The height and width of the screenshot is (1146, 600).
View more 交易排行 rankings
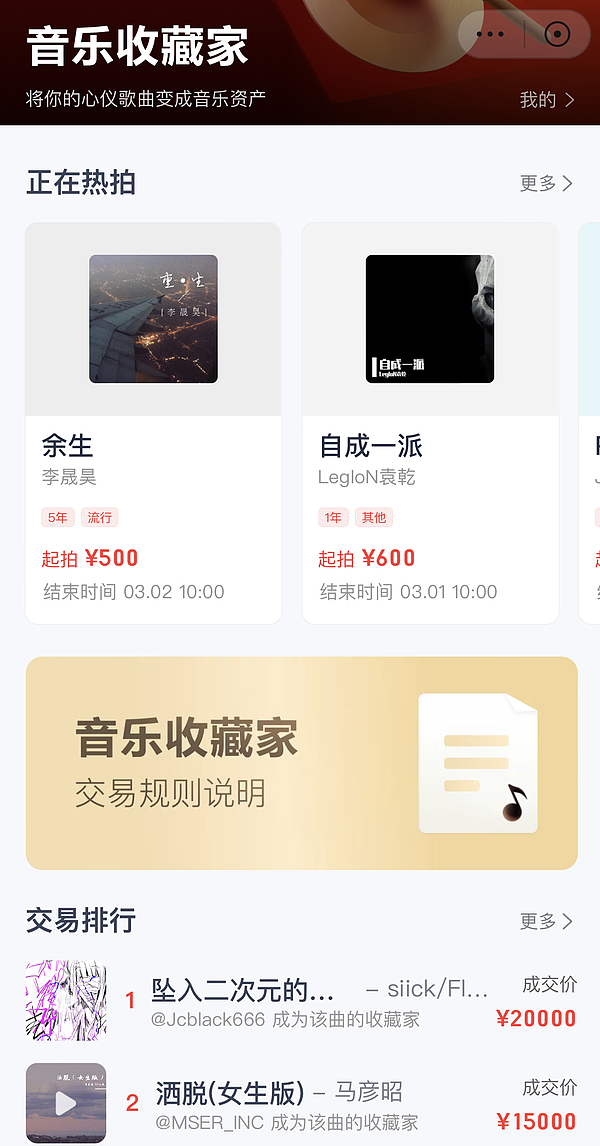pos(546,921)
